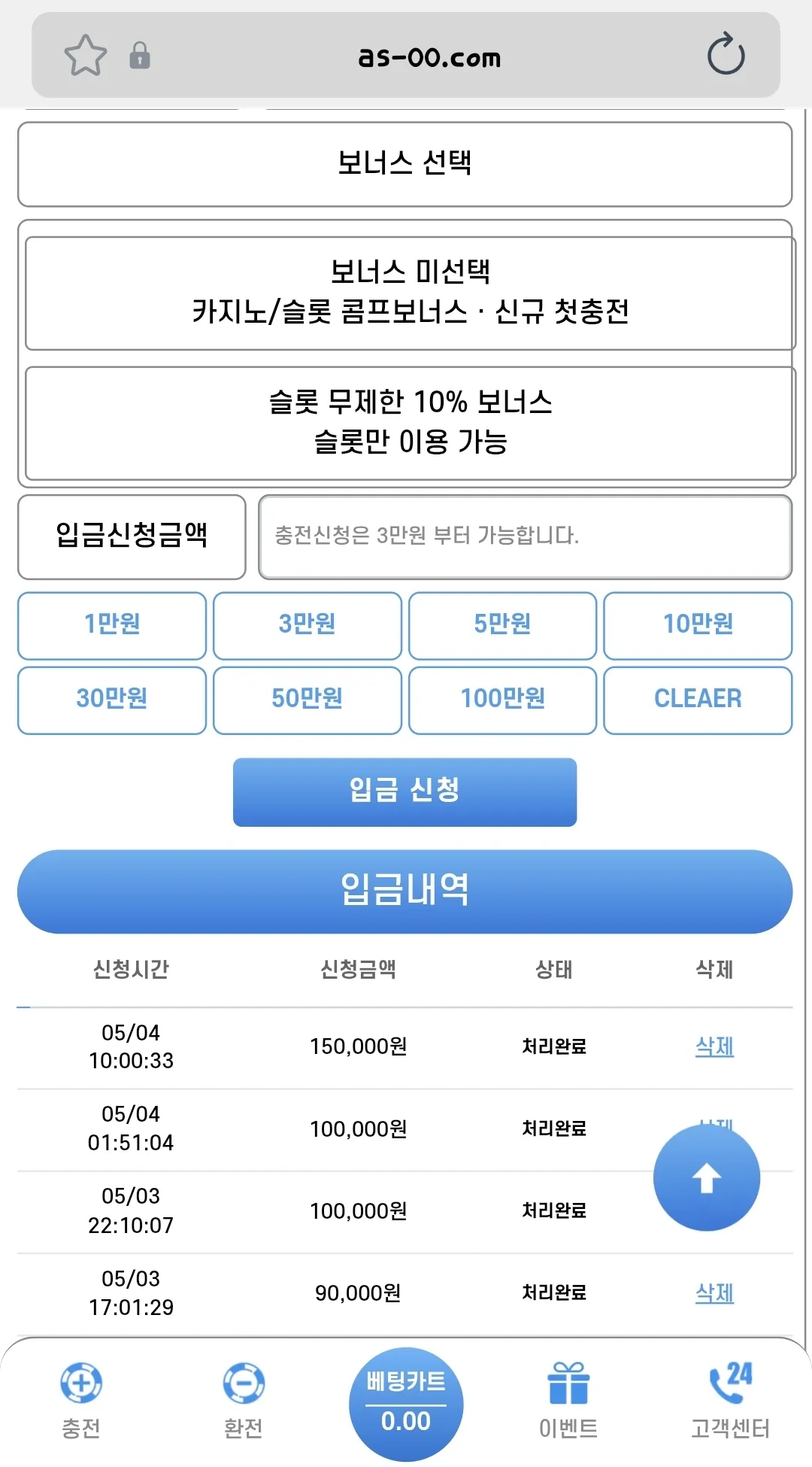812x1467 pixels.
Task: Jump back to top with arrow button
Action: click(707, 1177)
